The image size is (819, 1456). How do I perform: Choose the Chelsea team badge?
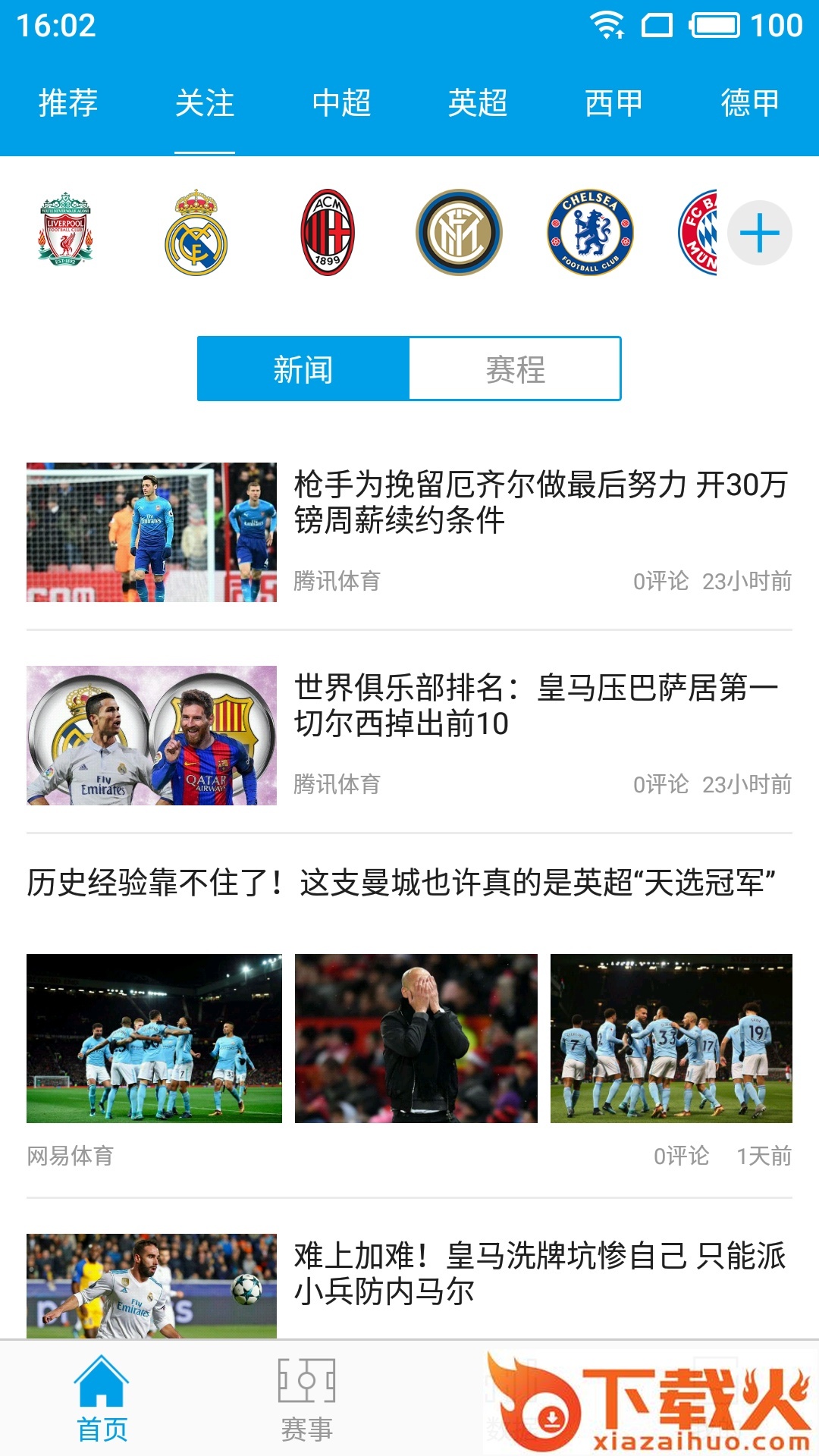(x=590, y=231)
